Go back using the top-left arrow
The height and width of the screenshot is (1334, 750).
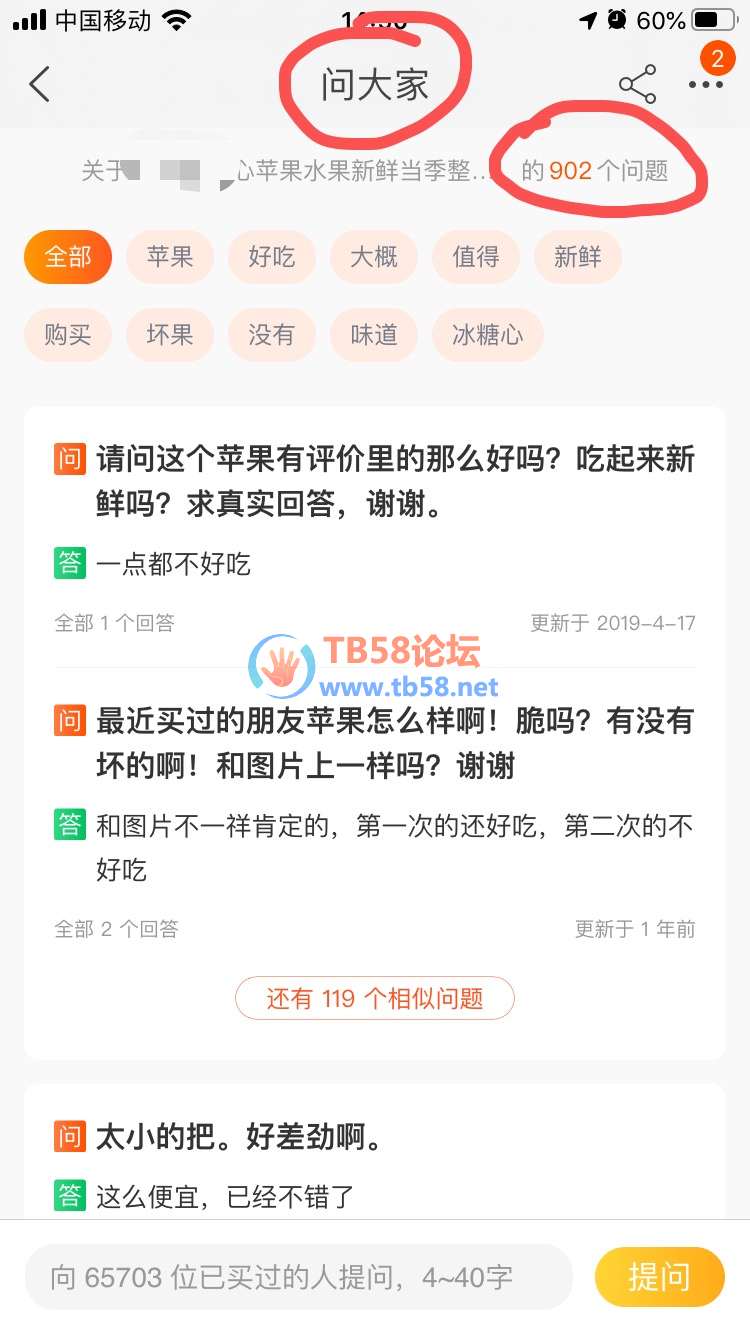(x=40, y=85)
